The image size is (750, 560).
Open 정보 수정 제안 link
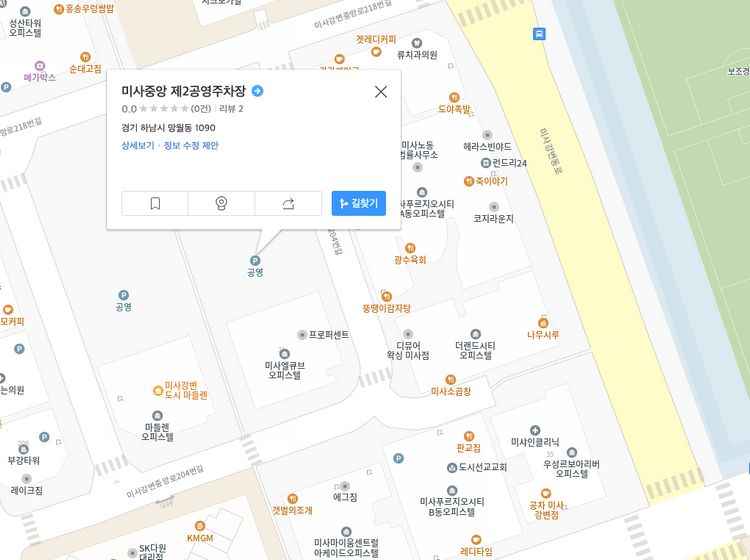190,145
